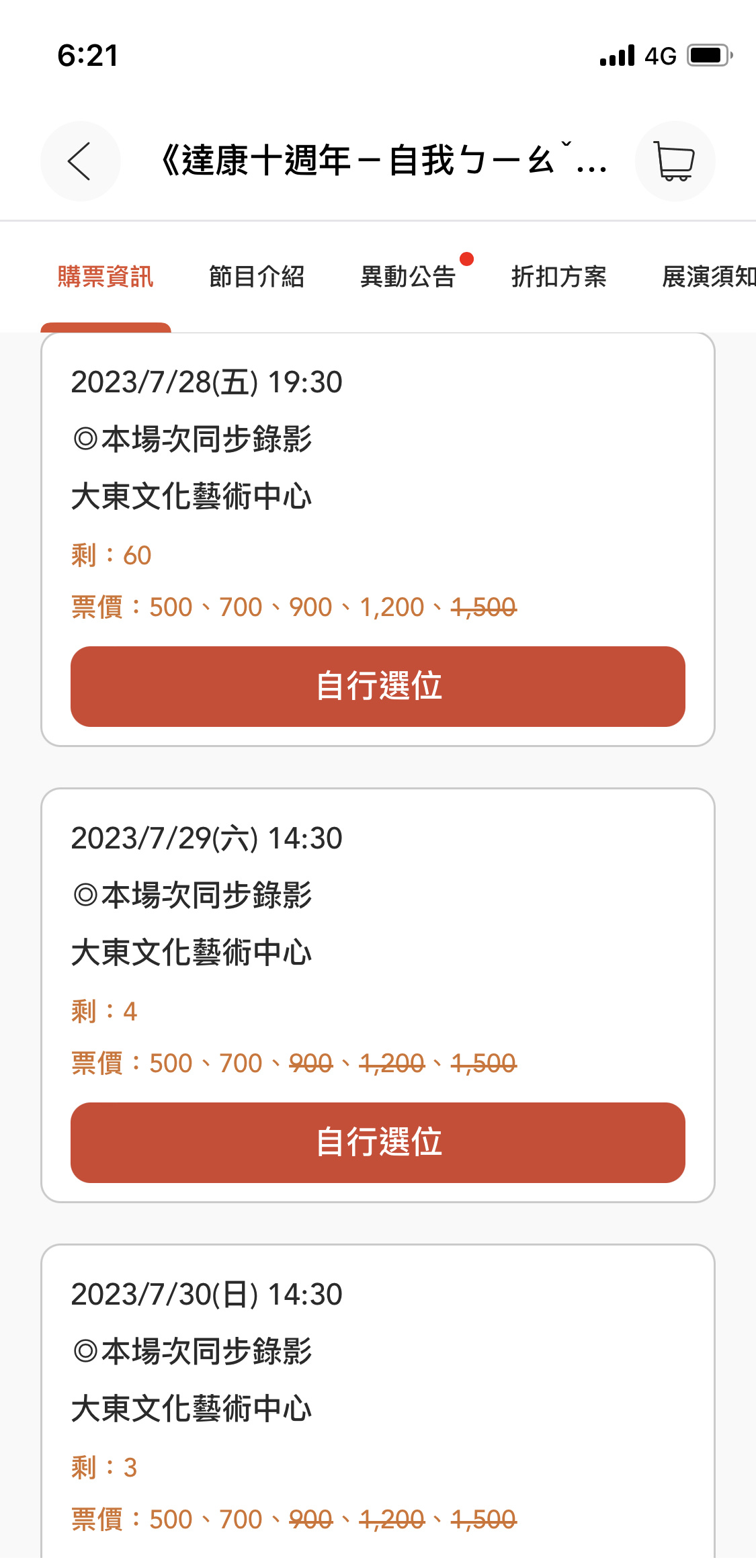Tap 自行選位 for the 7/28 19:30 show
The width and height of the screenshot is (756, 1568).
pos(378,687)
